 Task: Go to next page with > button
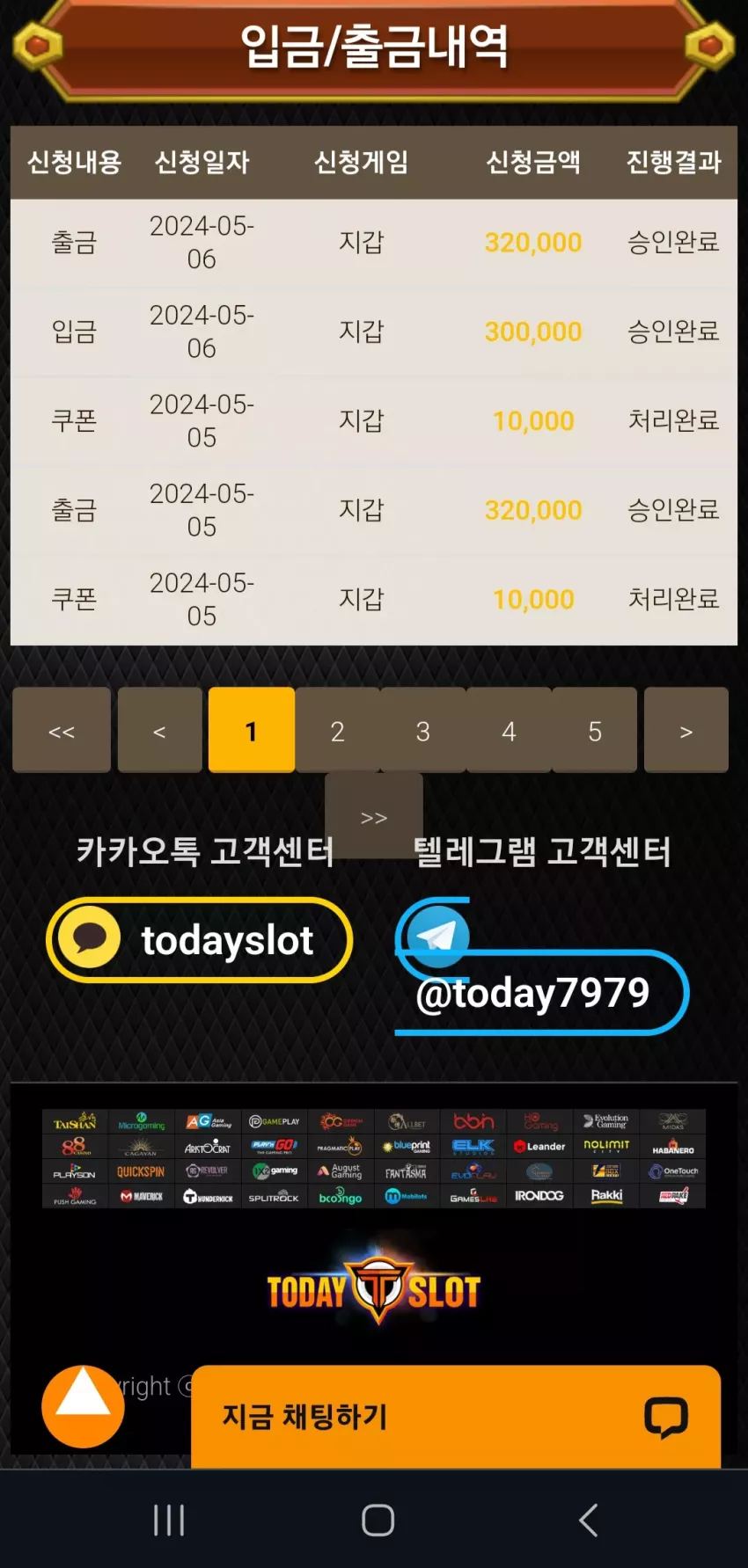(x=686, y=730)
